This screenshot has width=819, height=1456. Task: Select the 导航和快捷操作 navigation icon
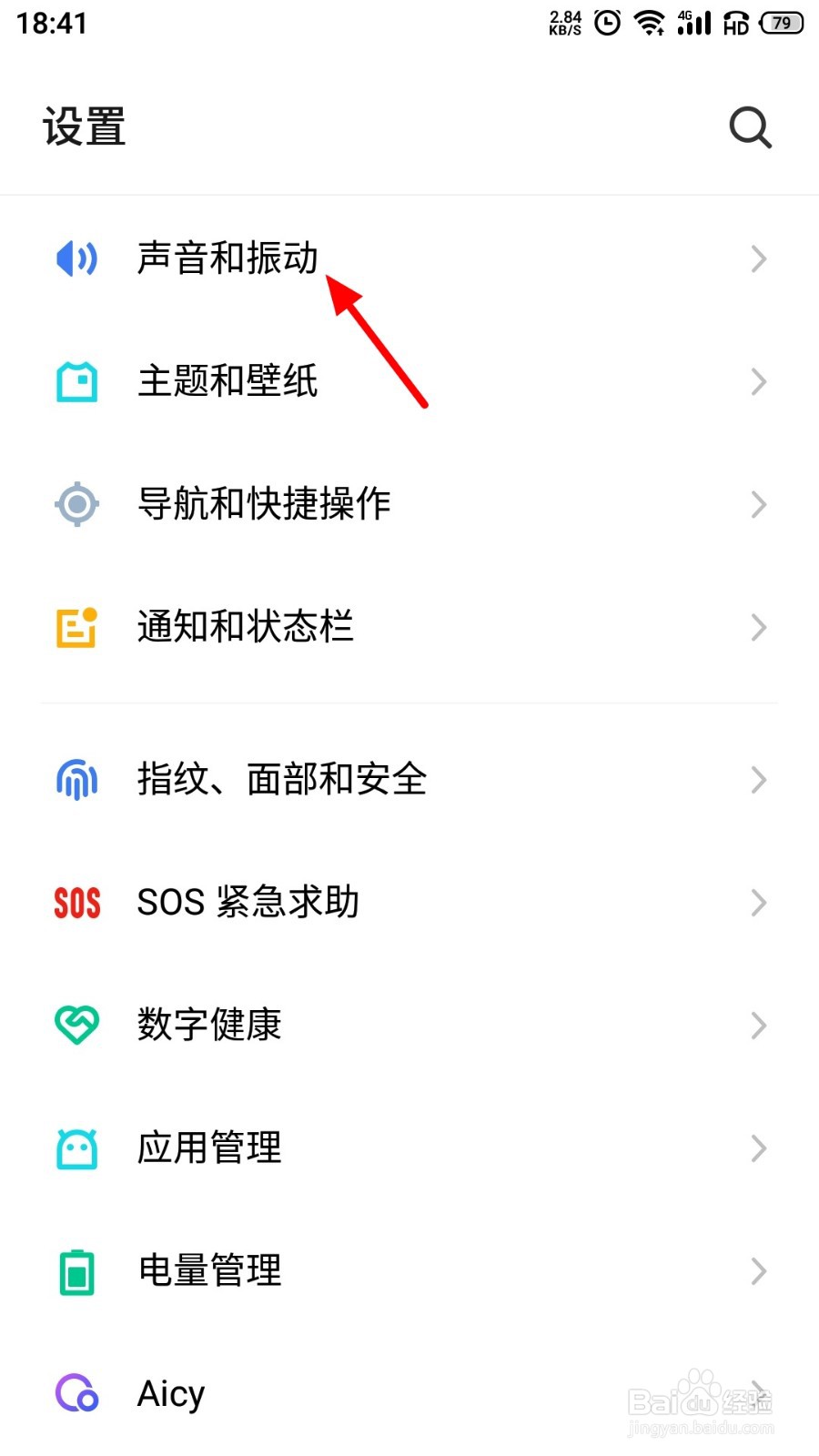coord(76,504)
